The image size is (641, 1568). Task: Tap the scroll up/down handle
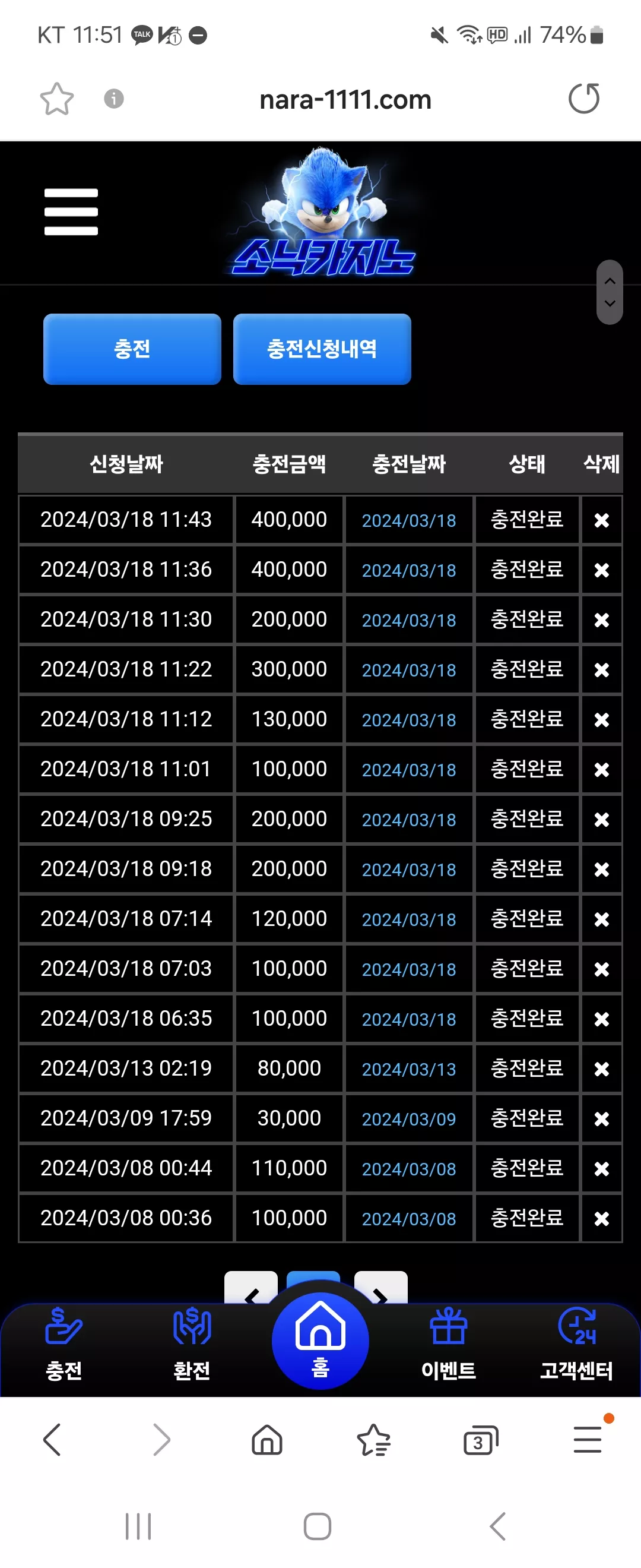610,292
